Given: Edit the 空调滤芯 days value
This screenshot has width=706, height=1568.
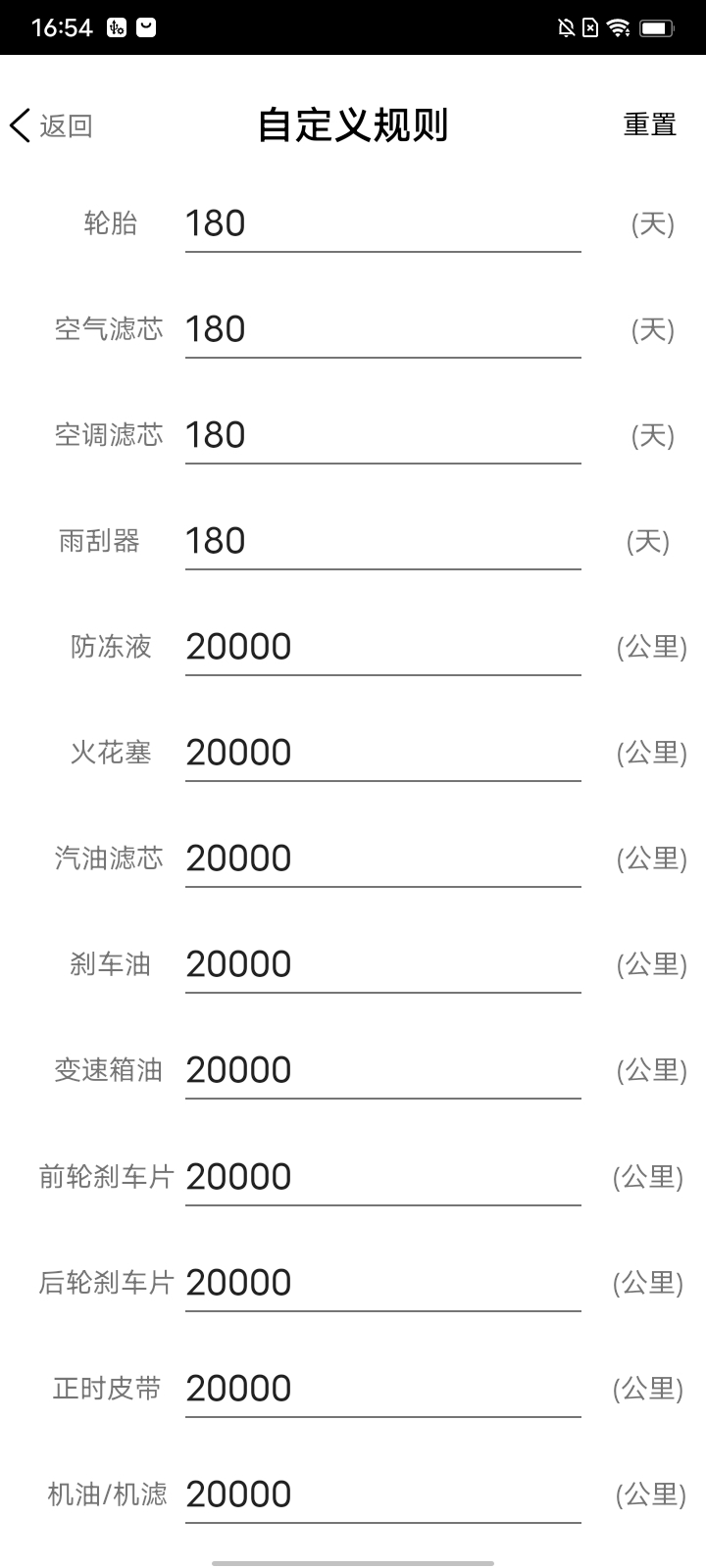Looking at the screenshot, I should 380,434.
